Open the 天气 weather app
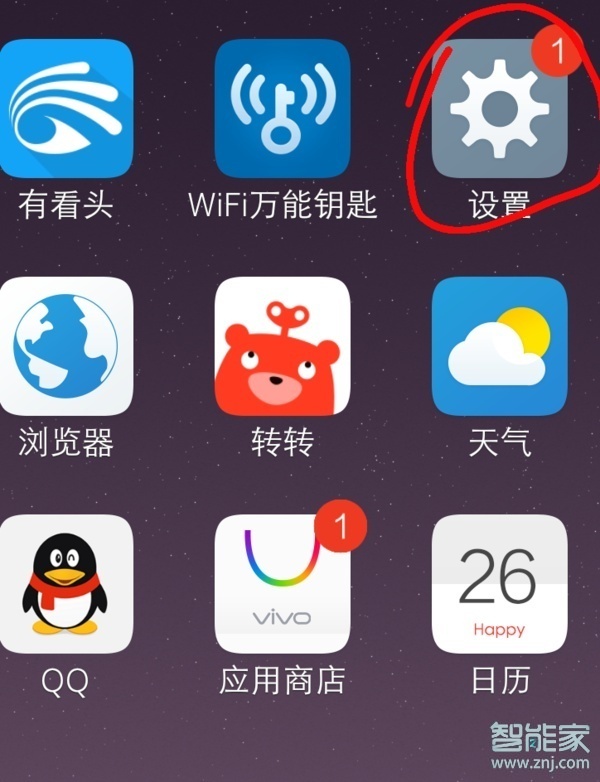The width and height of the screenshot is (600, 782). 498,345
